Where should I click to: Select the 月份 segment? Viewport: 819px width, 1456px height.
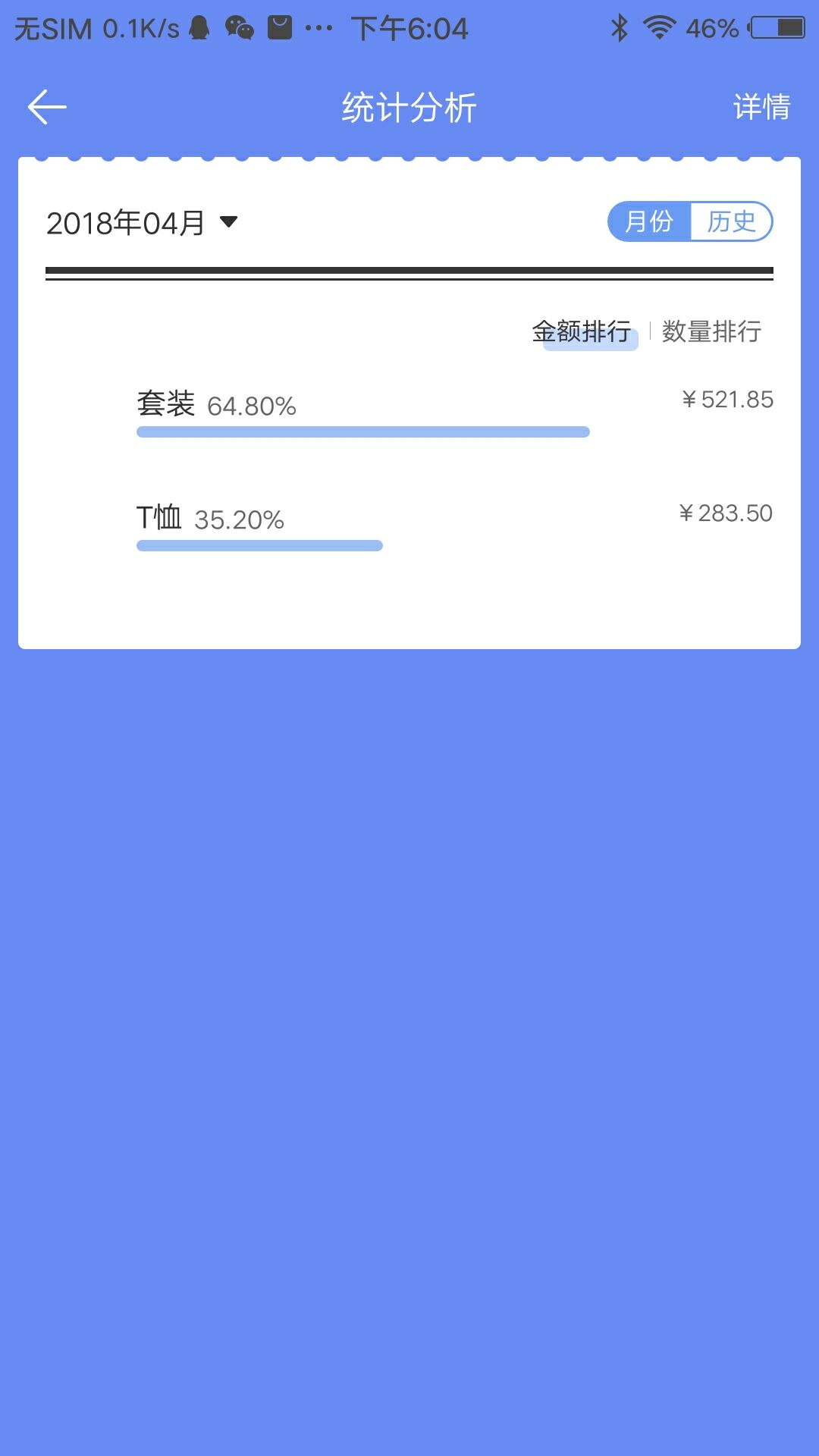(649, 221)
